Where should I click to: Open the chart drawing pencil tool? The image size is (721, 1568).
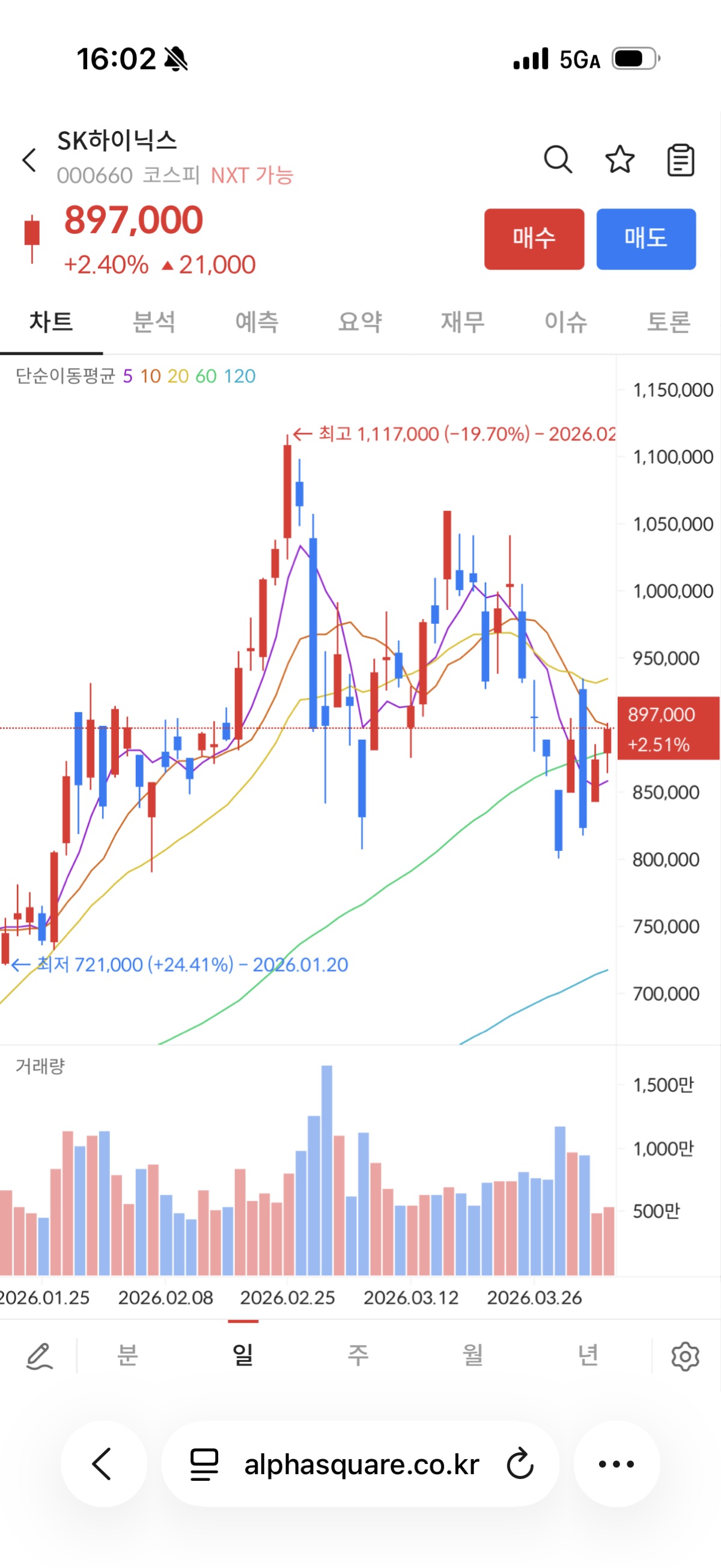coord(39,1356)
